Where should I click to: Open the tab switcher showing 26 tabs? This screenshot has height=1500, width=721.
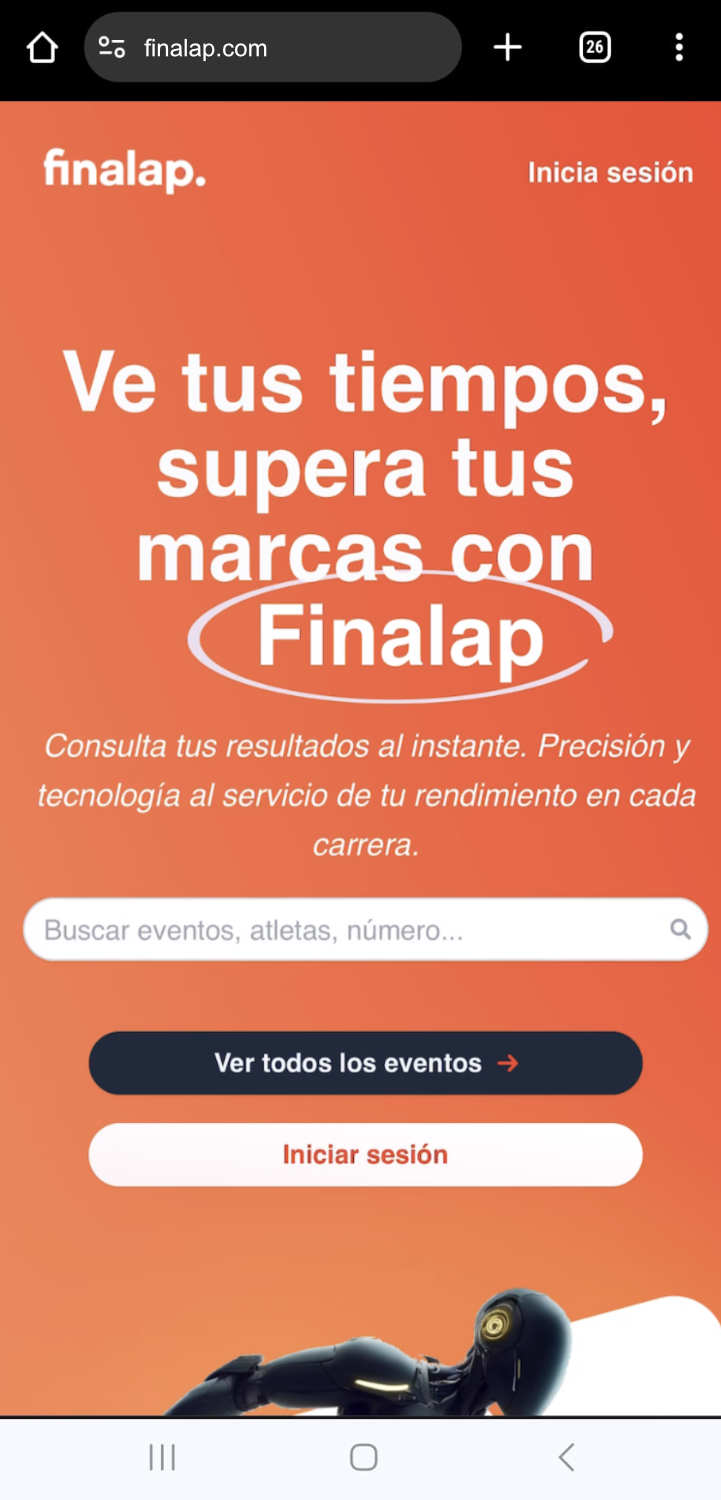click(x=595, y=47)
